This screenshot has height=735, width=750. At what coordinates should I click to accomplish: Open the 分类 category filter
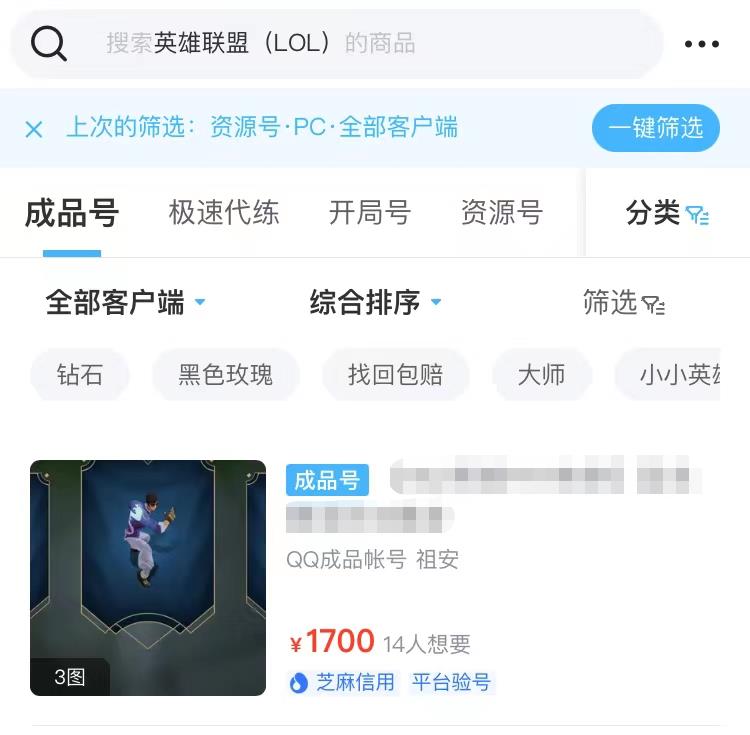coord(667,213)
